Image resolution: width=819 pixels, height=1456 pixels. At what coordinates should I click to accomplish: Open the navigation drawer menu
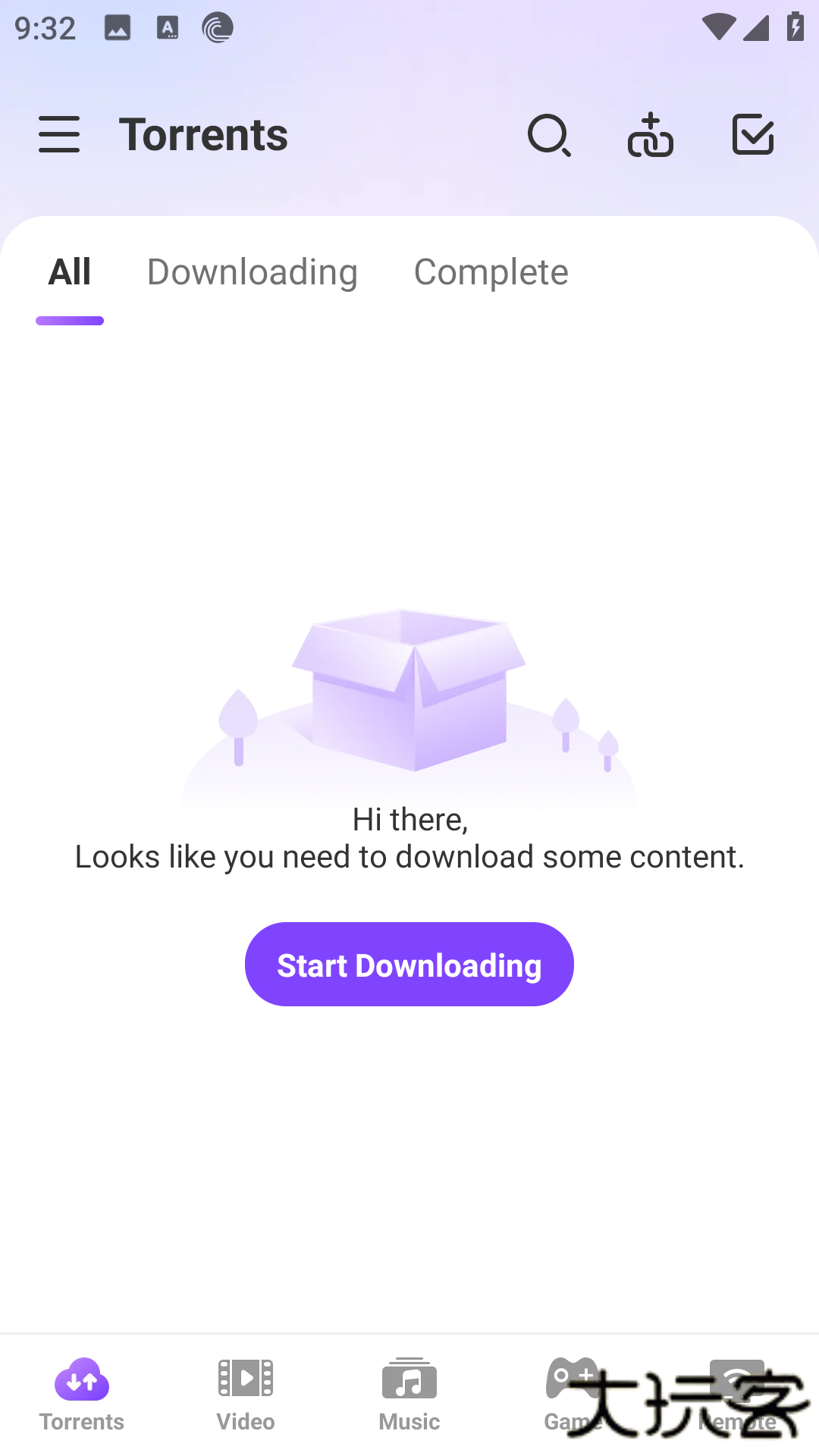pos(59,135)
